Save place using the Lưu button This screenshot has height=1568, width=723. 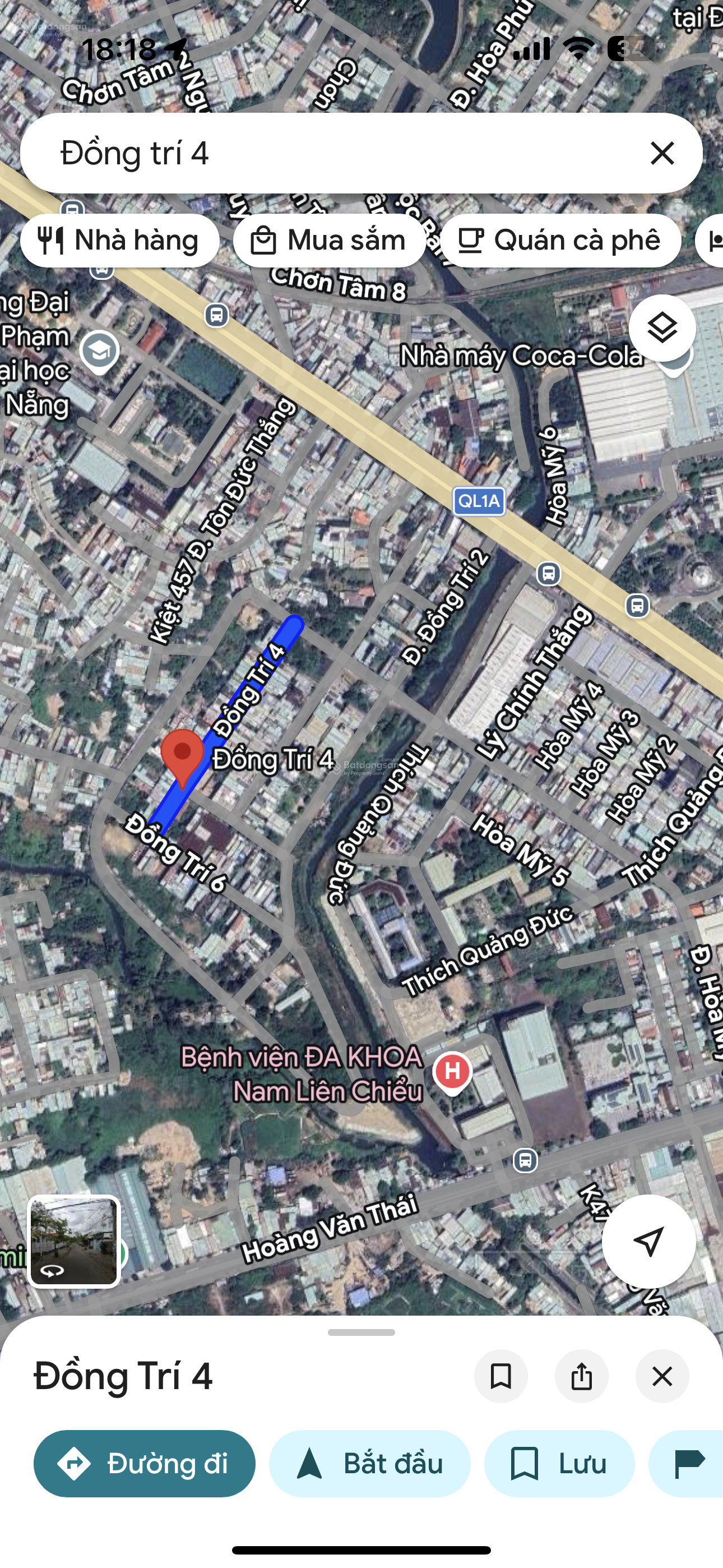pos(559,1463)
